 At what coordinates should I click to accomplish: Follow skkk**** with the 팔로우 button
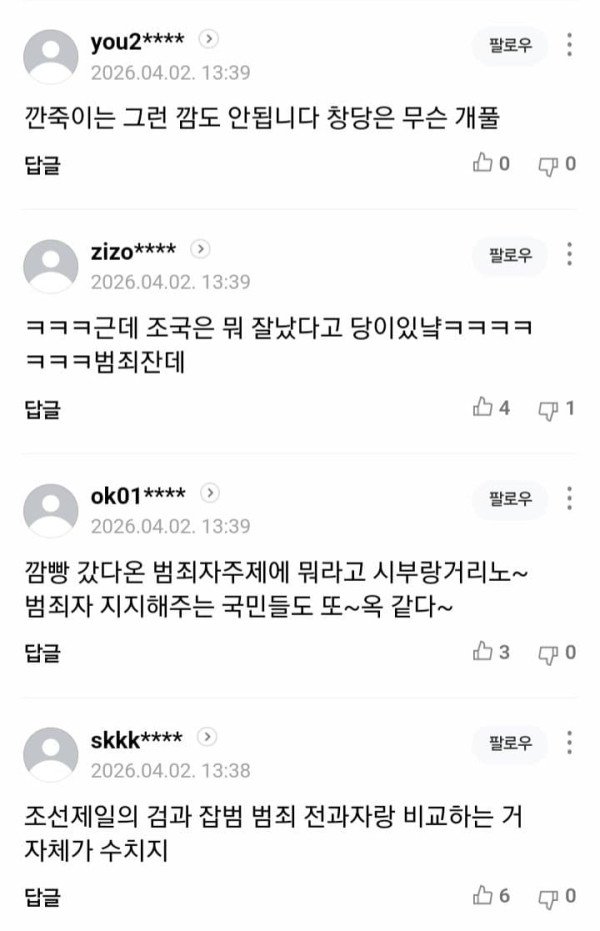[x=510, y=743]
